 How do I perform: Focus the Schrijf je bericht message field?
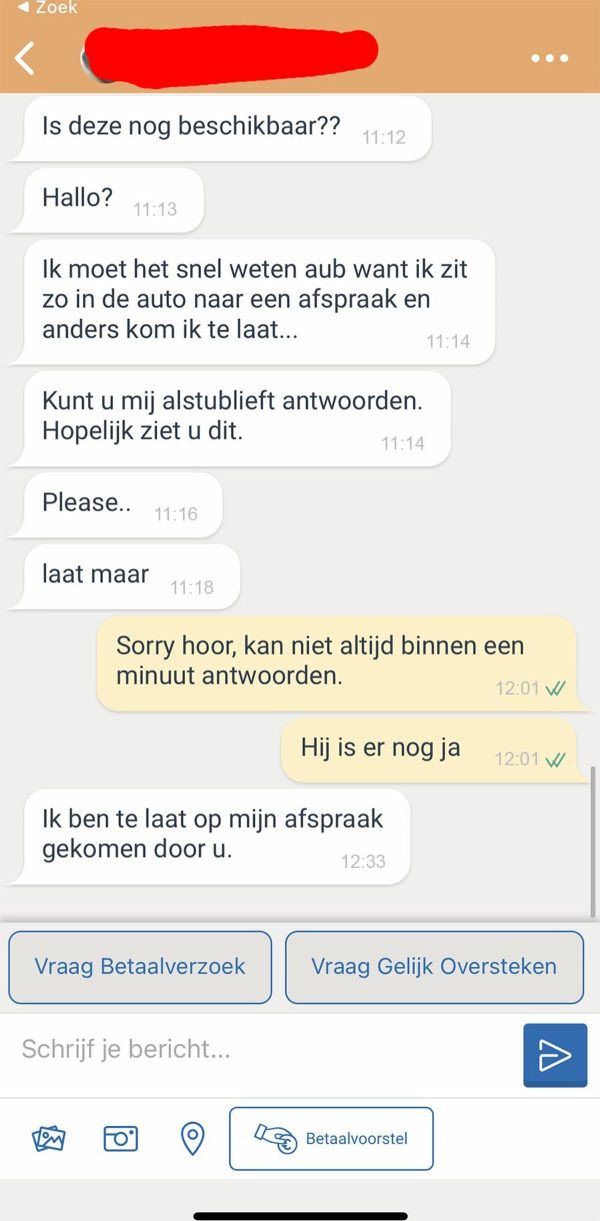[x=260, y=1050]
